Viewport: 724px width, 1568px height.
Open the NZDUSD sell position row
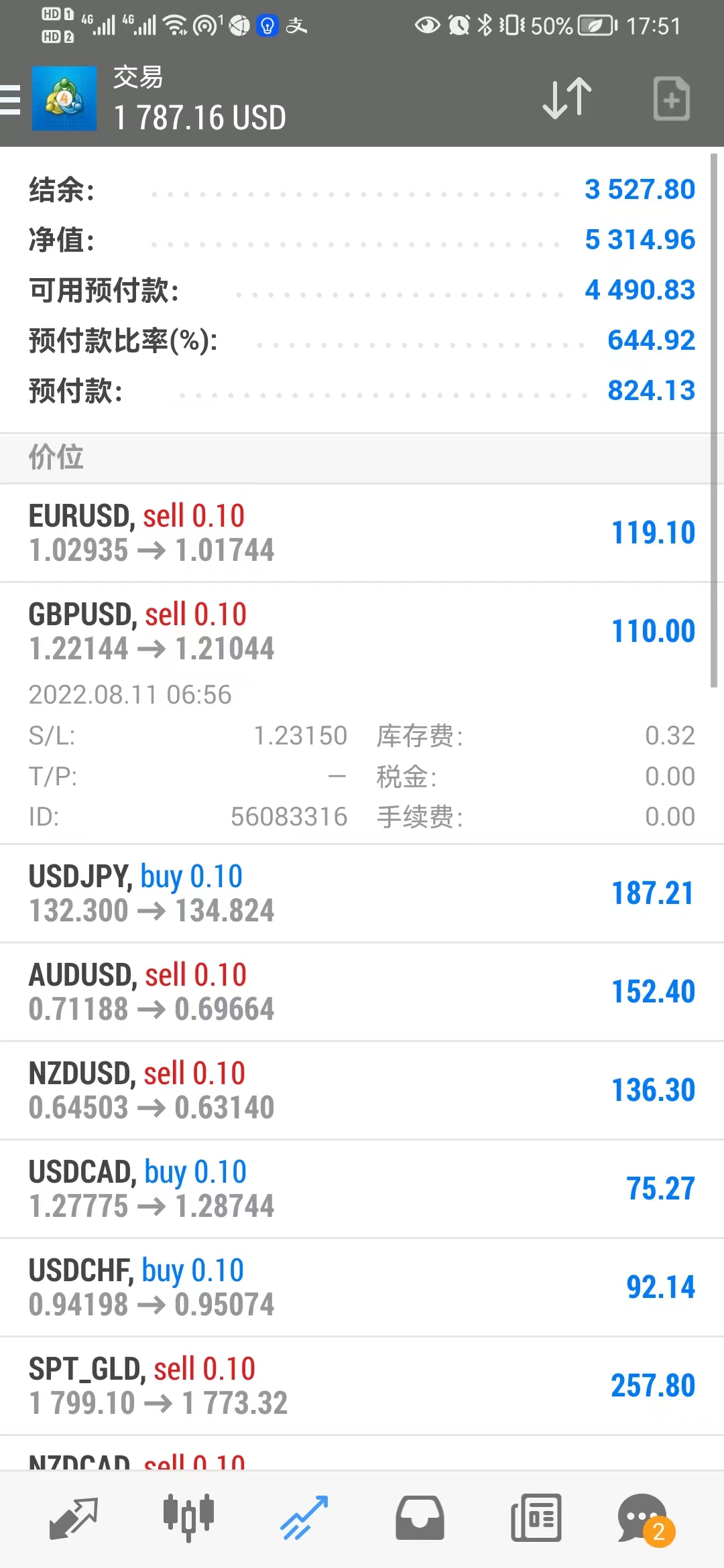[362, 1090]
